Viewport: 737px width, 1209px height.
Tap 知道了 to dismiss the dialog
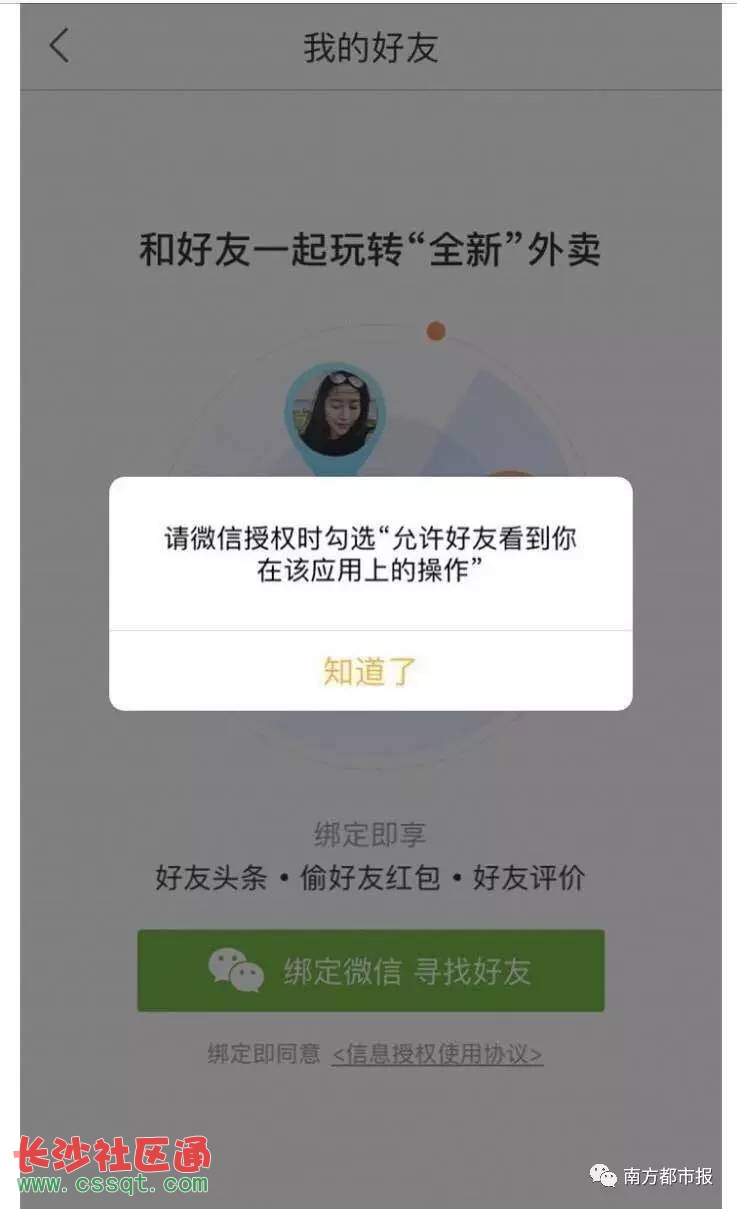coord(370,671)
